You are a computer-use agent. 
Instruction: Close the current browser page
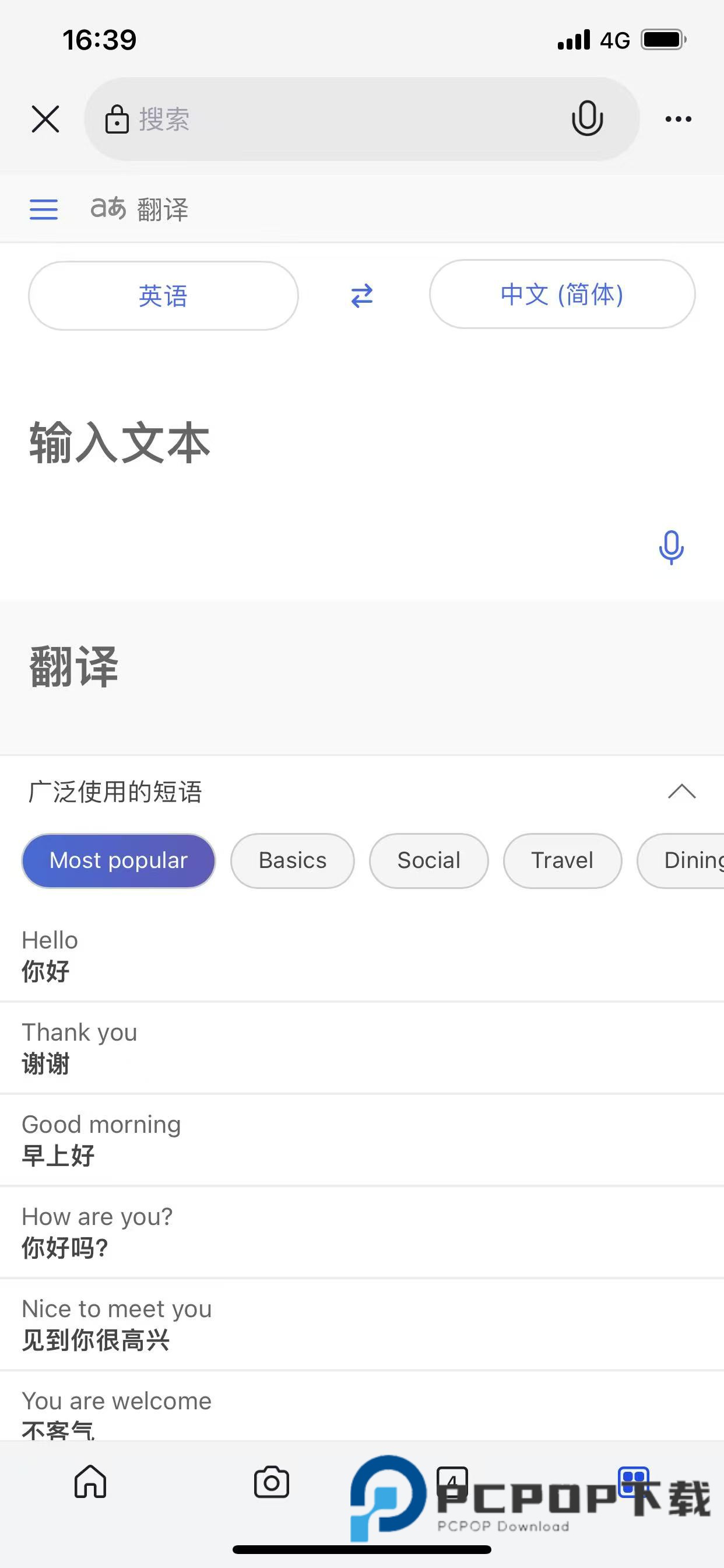[x=45, y=118]
